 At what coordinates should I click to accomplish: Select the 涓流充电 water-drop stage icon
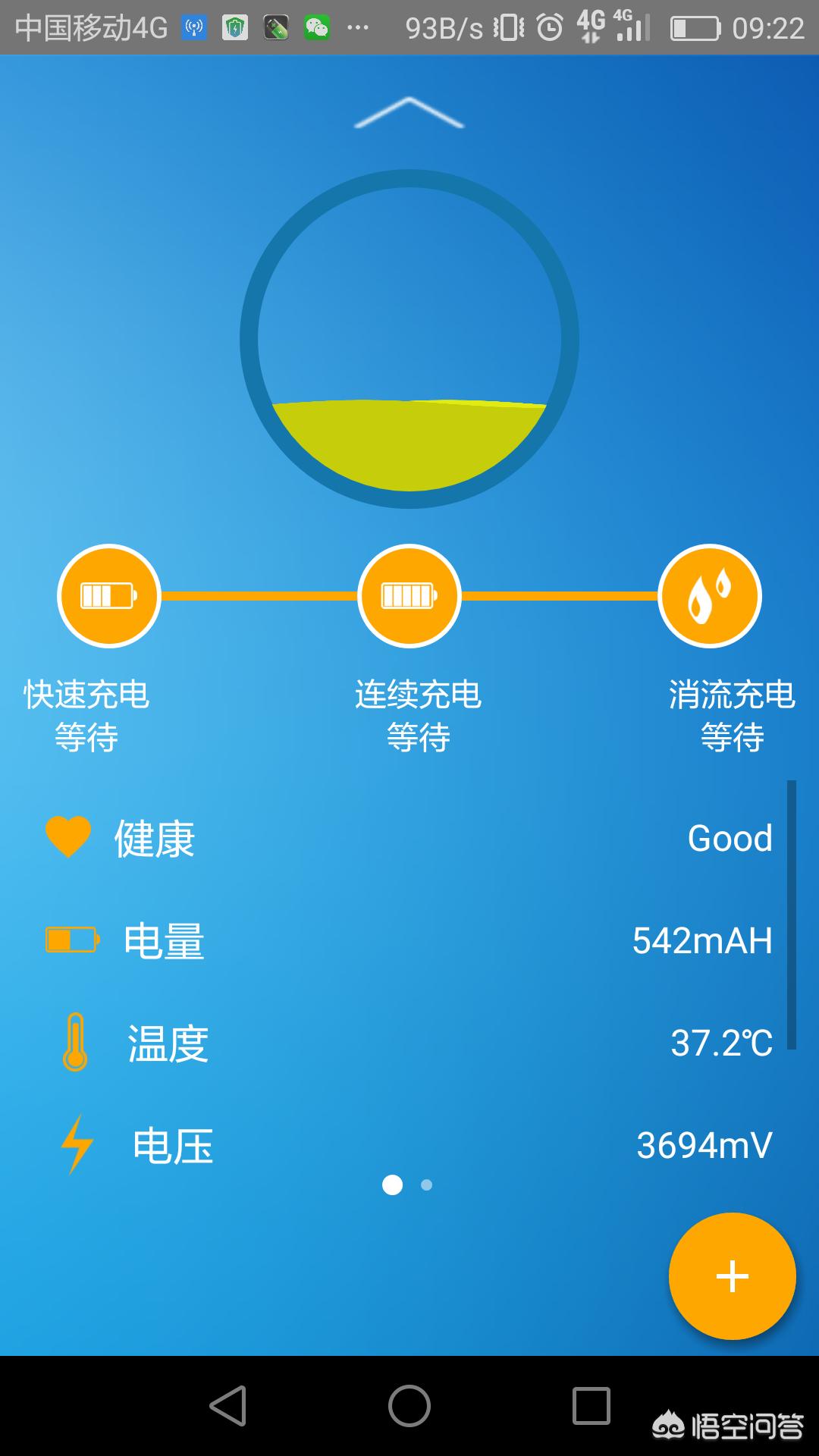pos(709,596)
